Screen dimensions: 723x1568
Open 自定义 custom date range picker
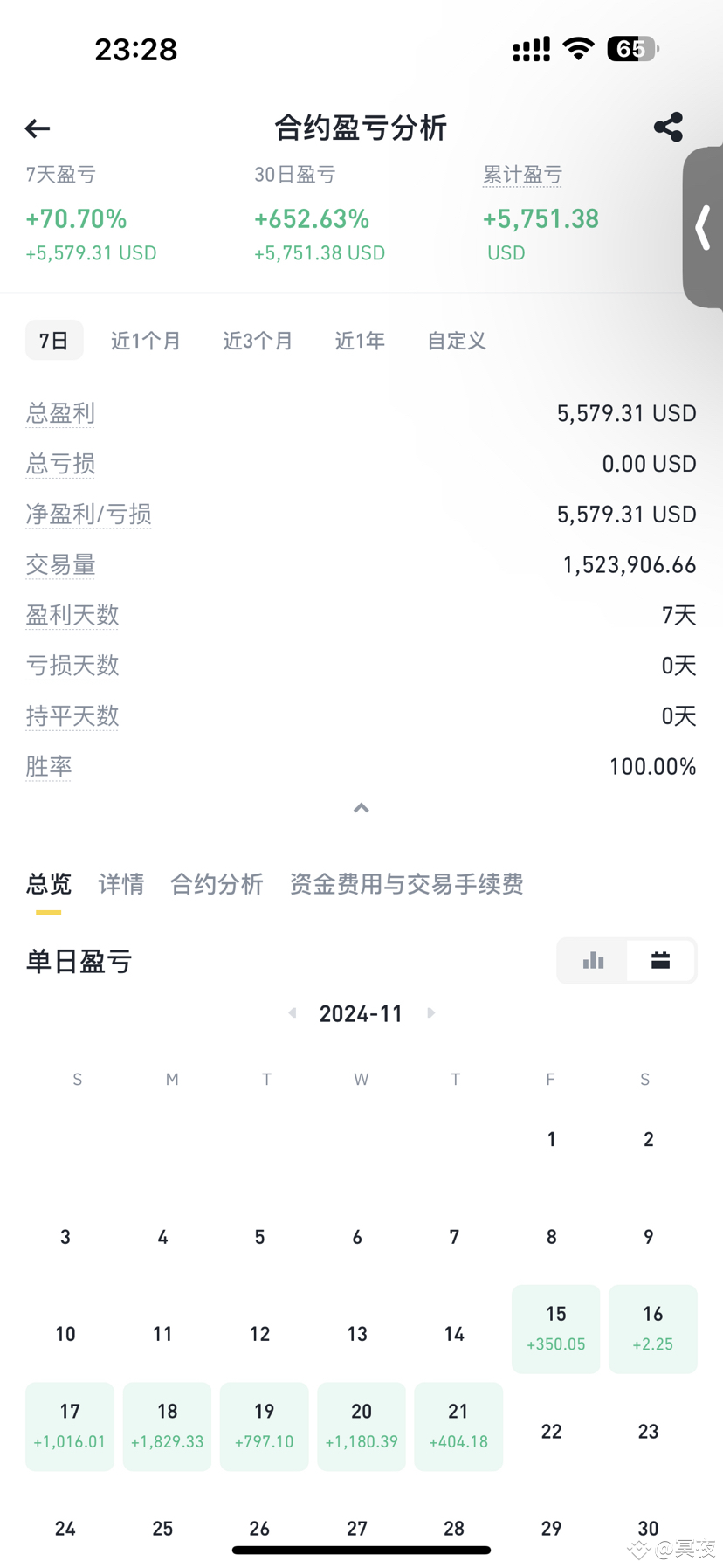point(455,341)
